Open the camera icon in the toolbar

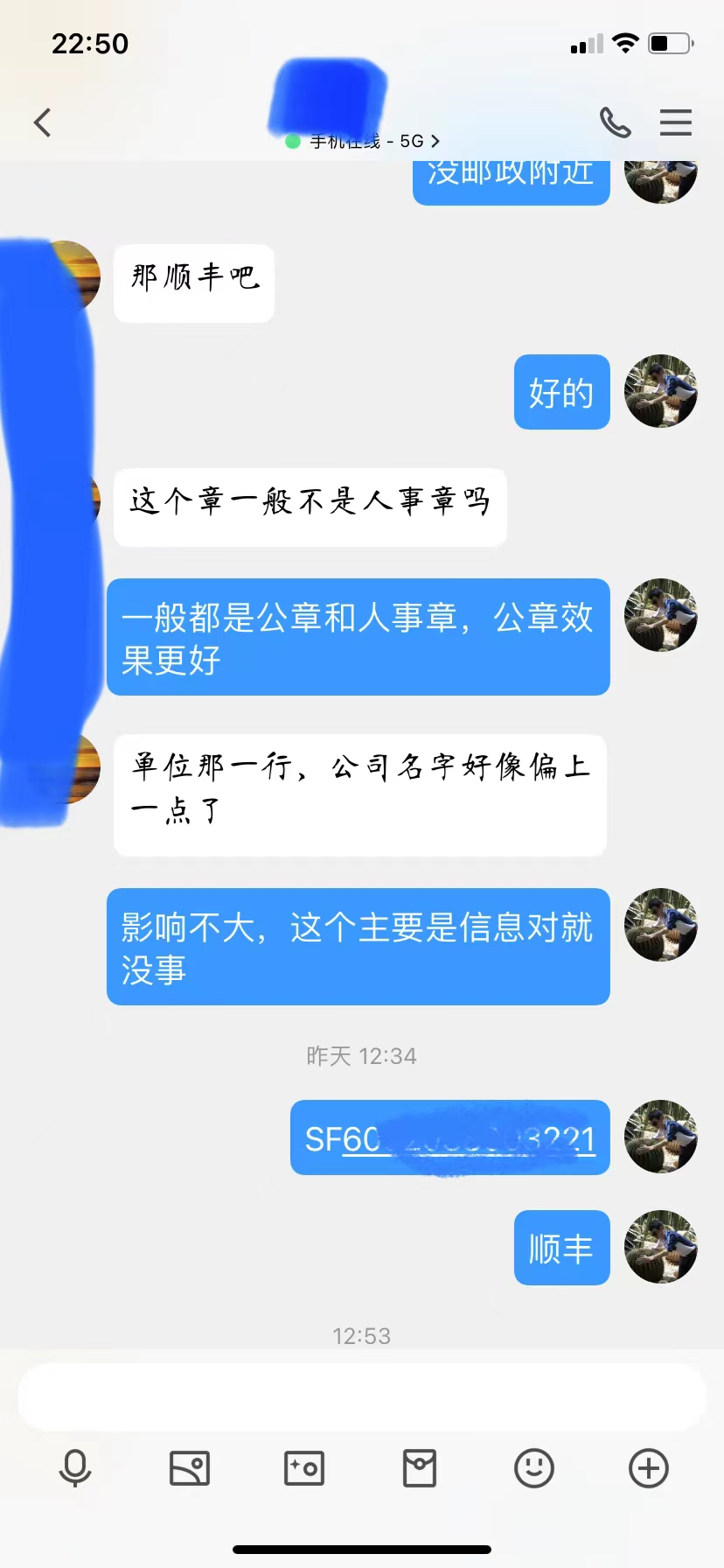pos(303,1470)
